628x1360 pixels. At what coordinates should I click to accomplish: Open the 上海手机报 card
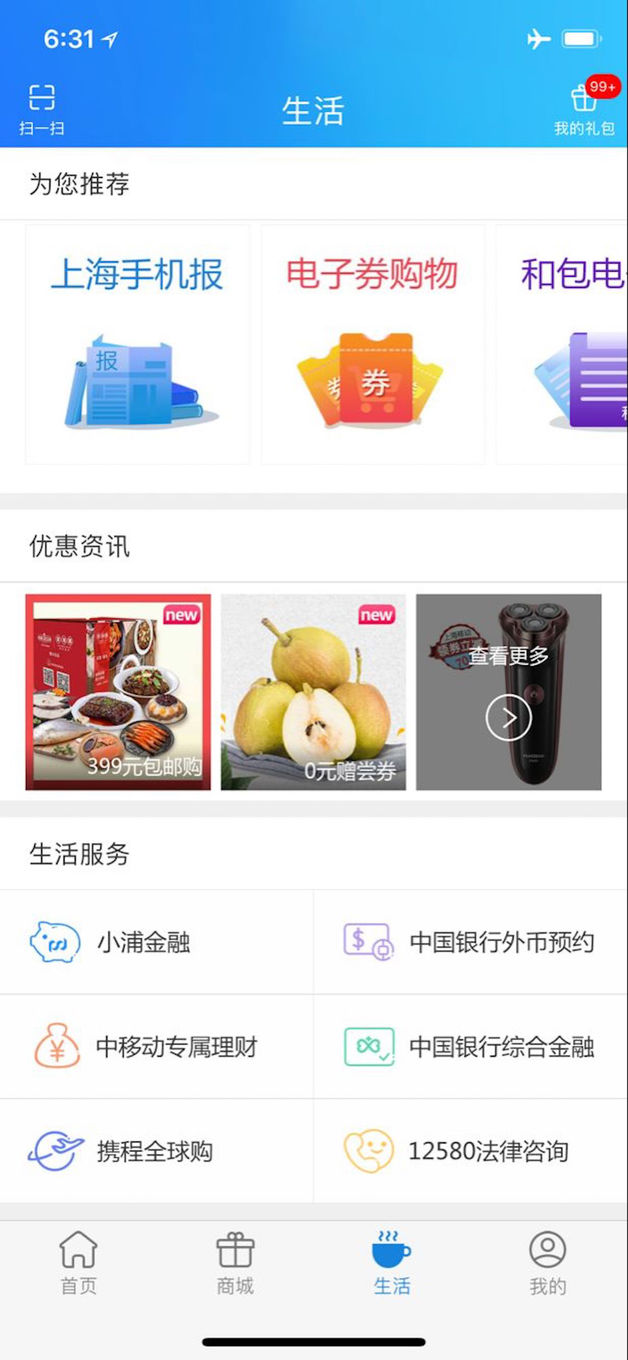click(x=138, y=344)
